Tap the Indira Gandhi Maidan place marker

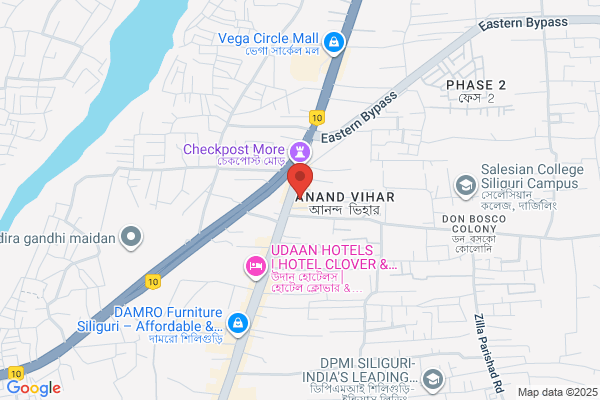coord(131,237)
